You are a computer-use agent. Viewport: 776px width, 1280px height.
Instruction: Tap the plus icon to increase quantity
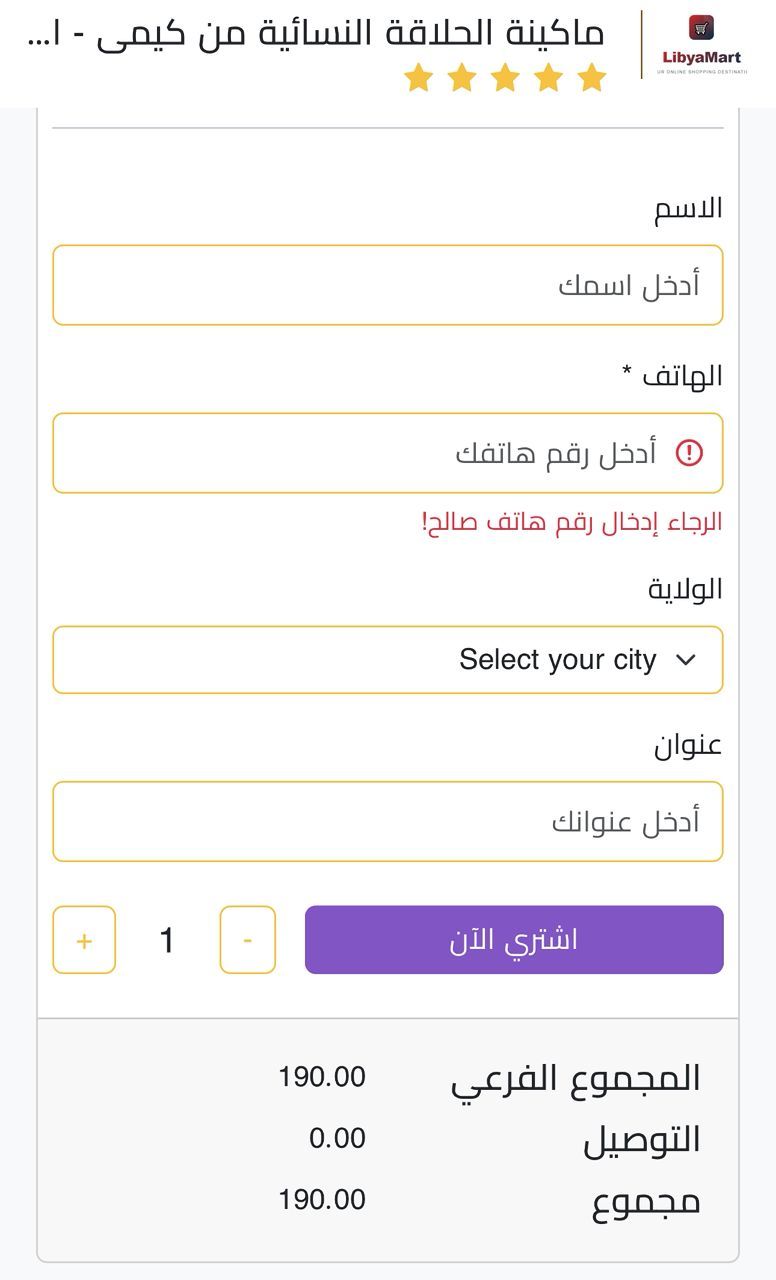tap(85, 939)
